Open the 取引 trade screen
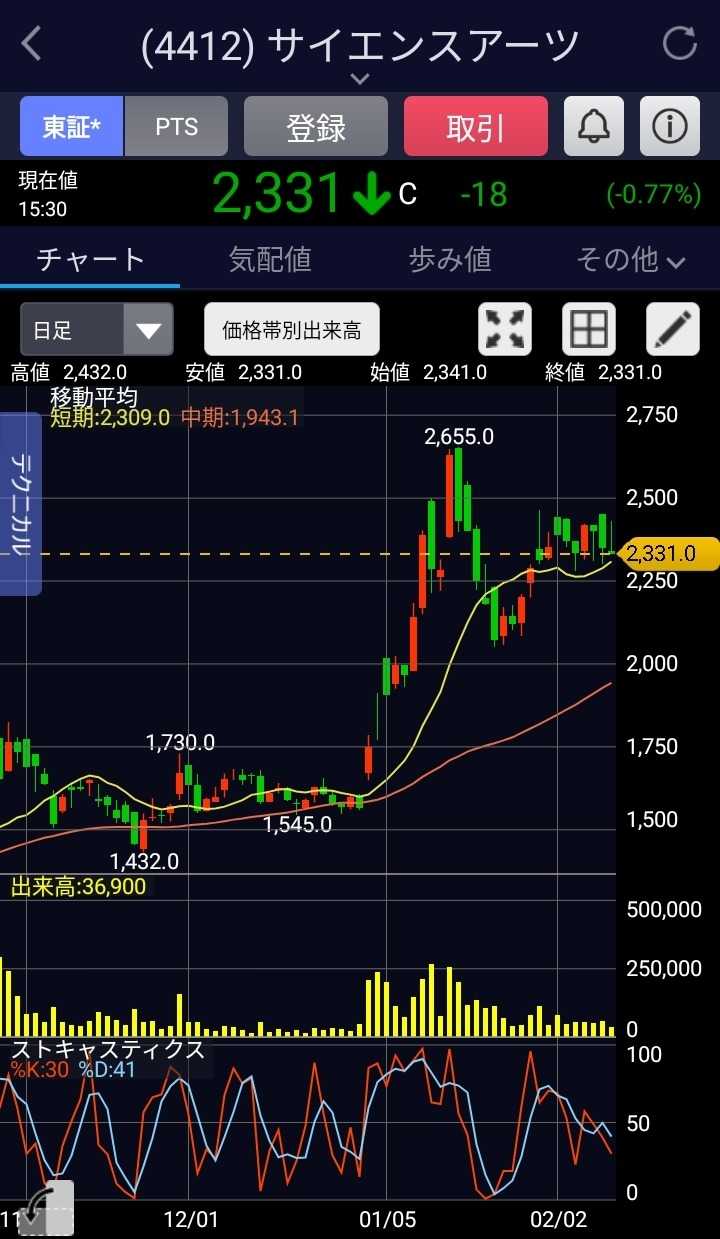Viewport: 720px width, 1239px height. [x=476, y=127]
